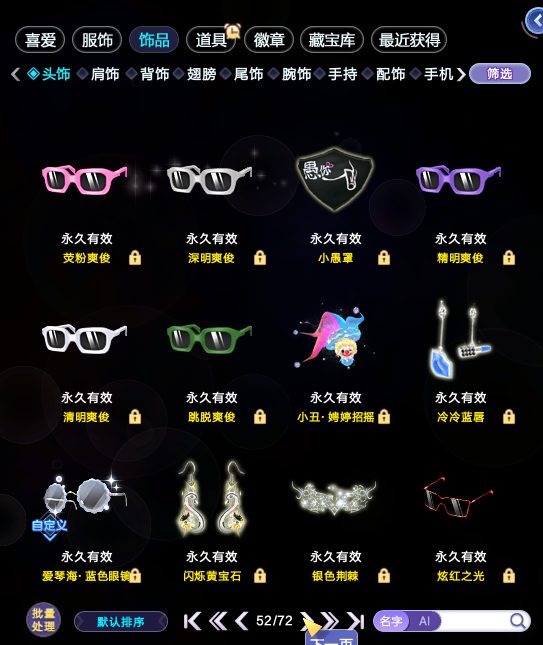Change sorting via 默认排序

pyautogui.click(x=121, y=621)
